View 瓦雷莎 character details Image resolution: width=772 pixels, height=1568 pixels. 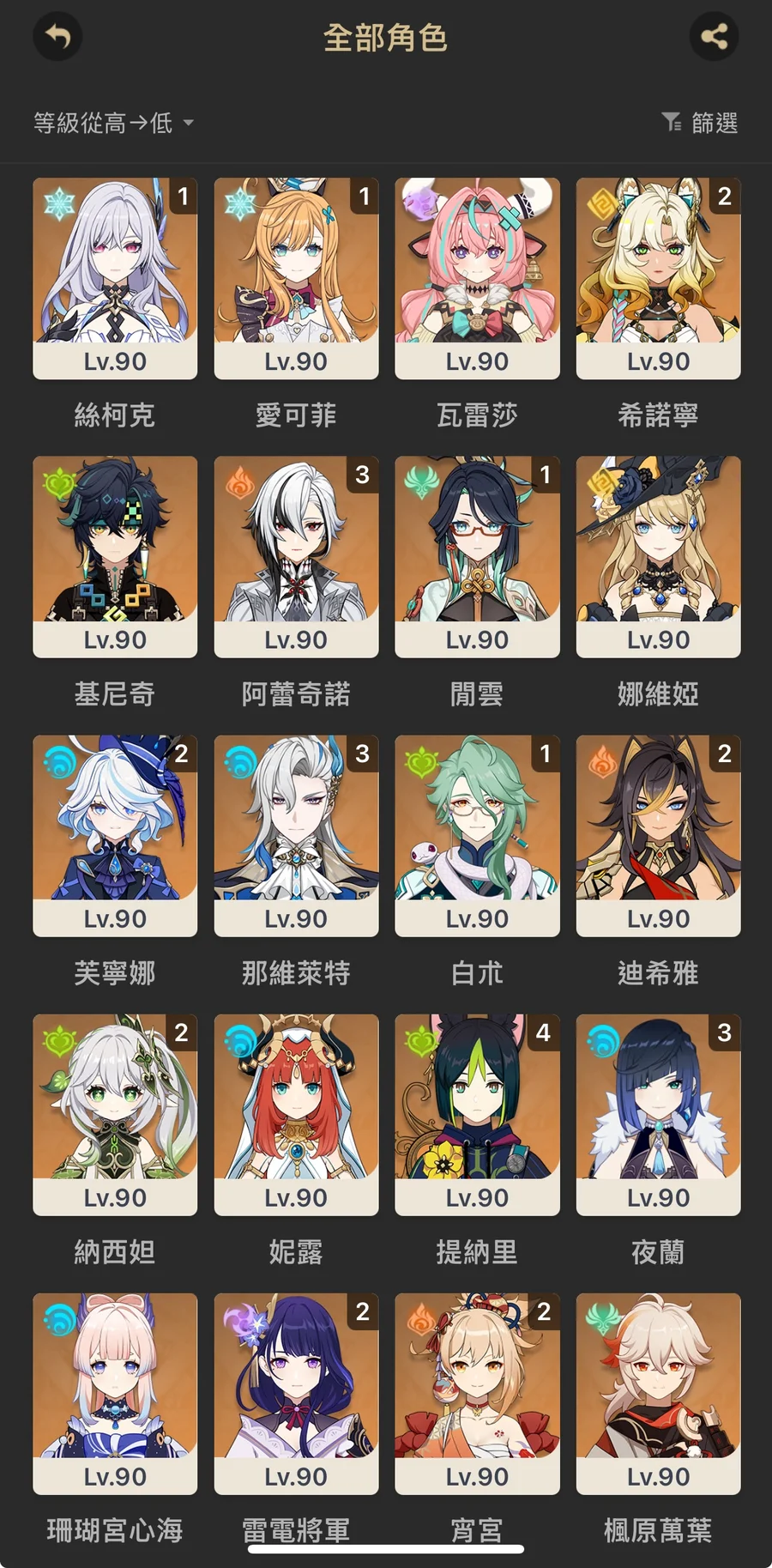tap(477, 278)
